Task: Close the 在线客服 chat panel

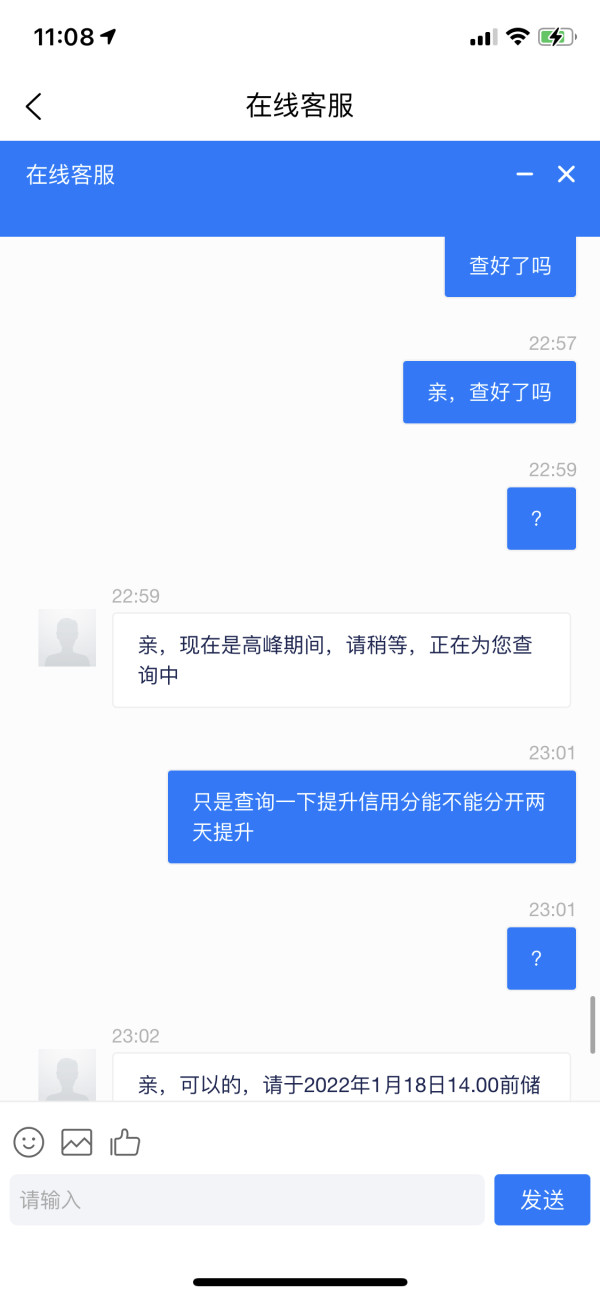Action: (x=566, y=175)
